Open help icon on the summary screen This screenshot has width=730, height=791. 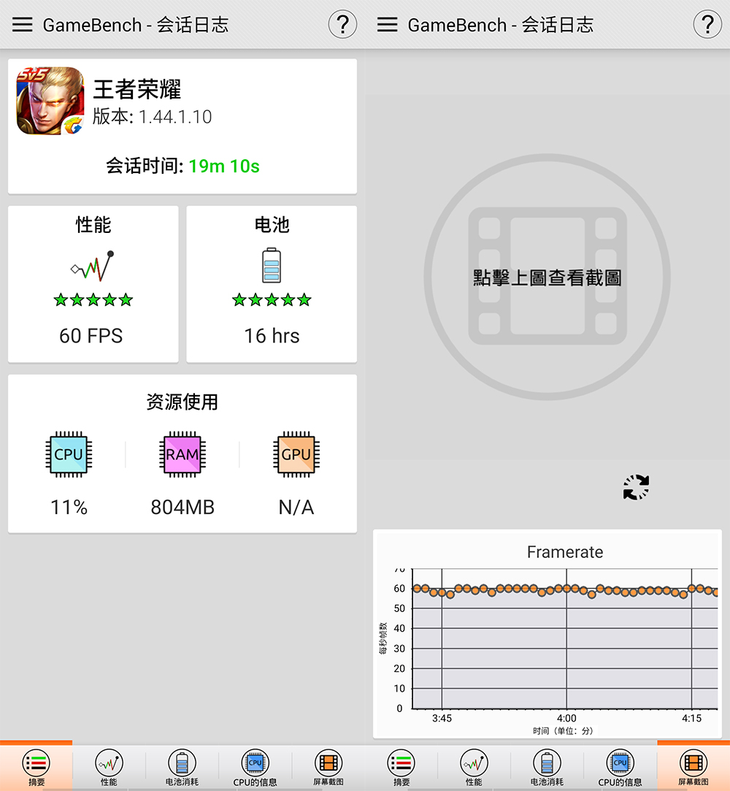pyautogui.click(x=342, y=25)
